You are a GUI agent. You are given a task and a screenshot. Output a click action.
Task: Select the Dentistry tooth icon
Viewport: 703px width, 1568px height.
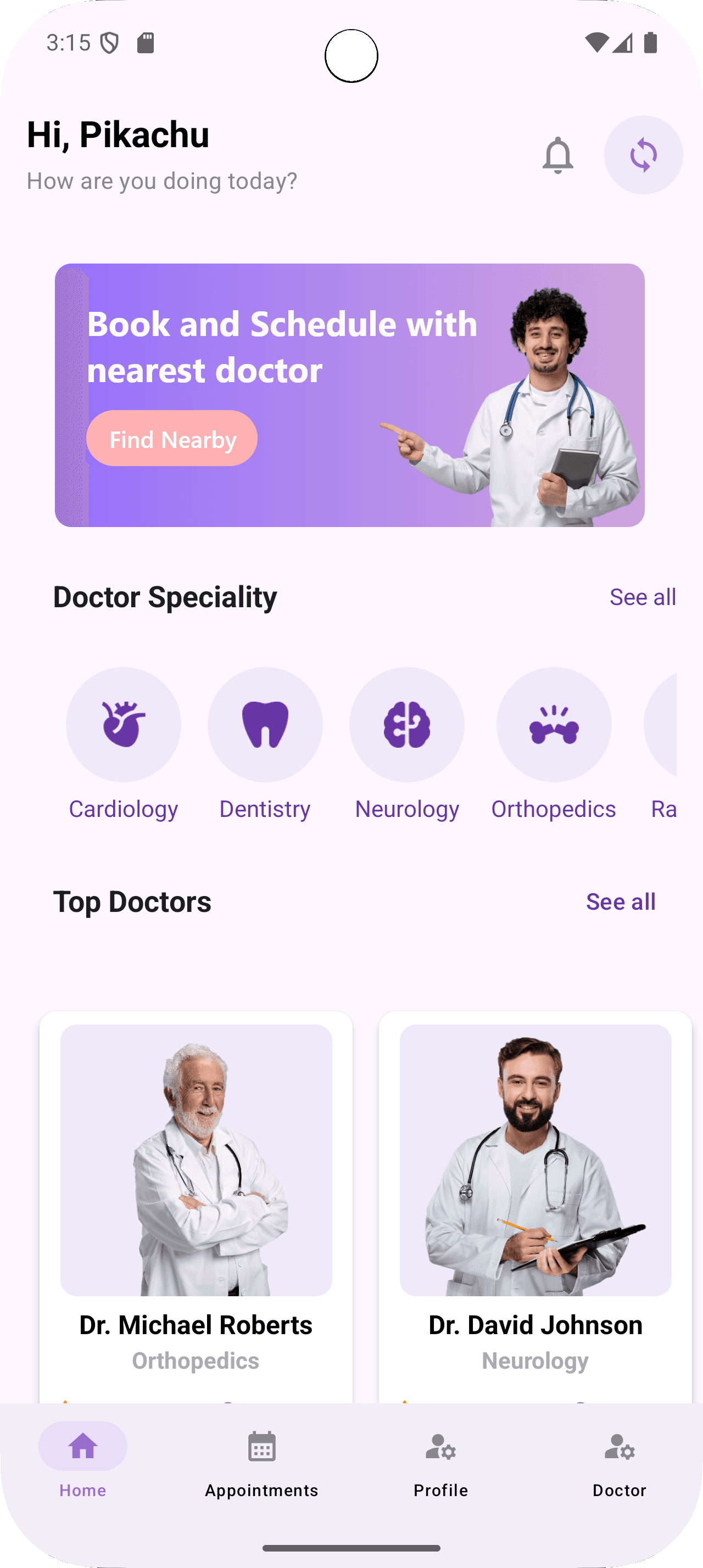pyautogui.click(x=265, y=724)
